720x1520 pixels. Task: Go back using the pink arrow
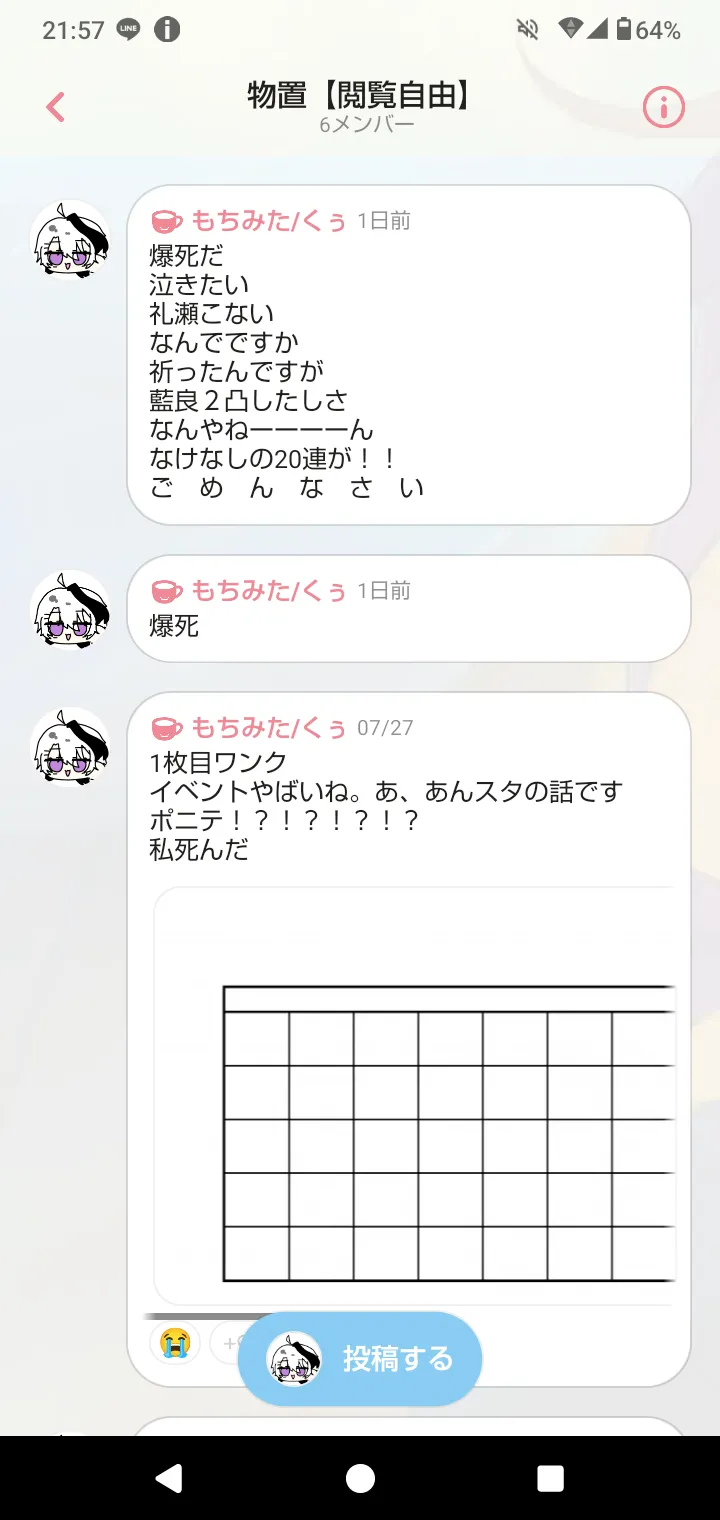[56, 107]
